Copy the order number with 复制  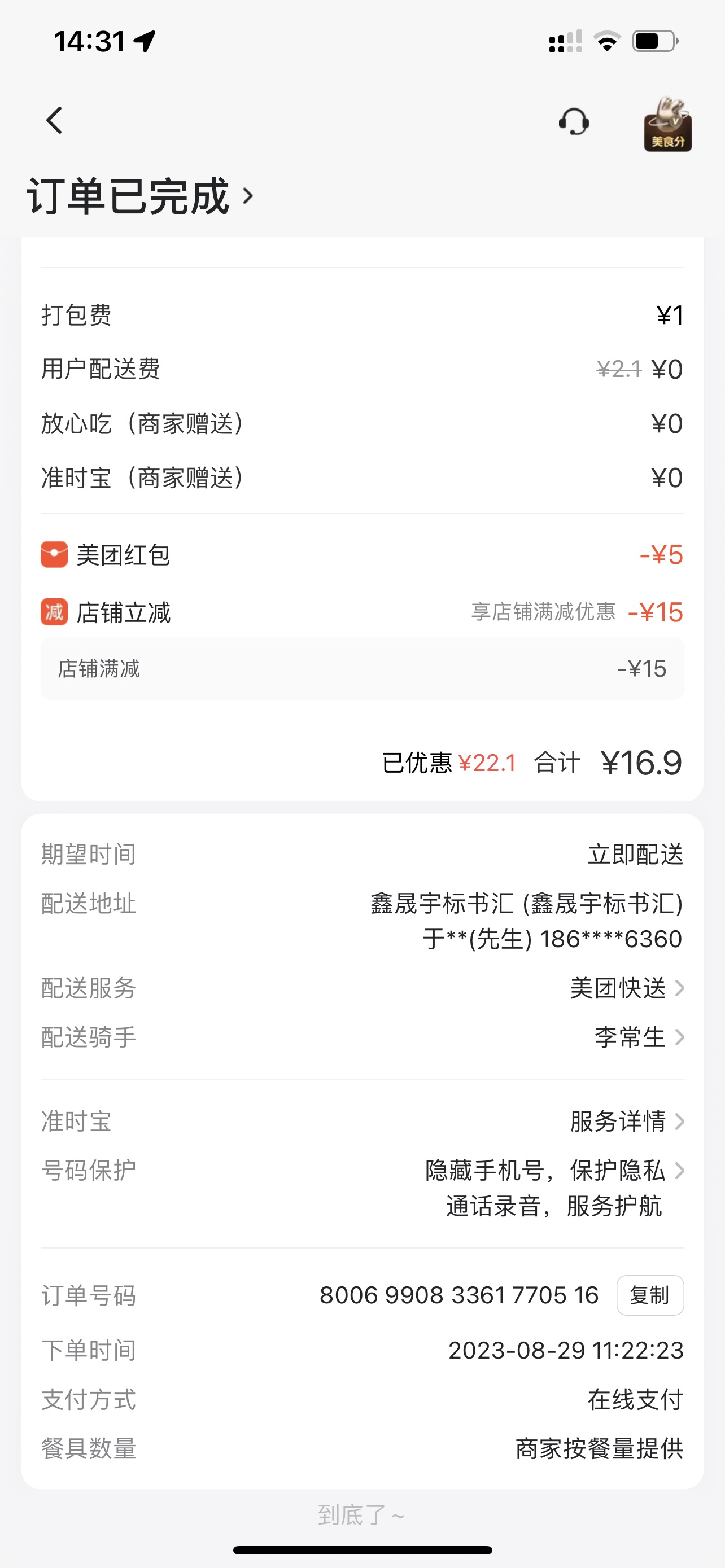tap(649, 1295)
